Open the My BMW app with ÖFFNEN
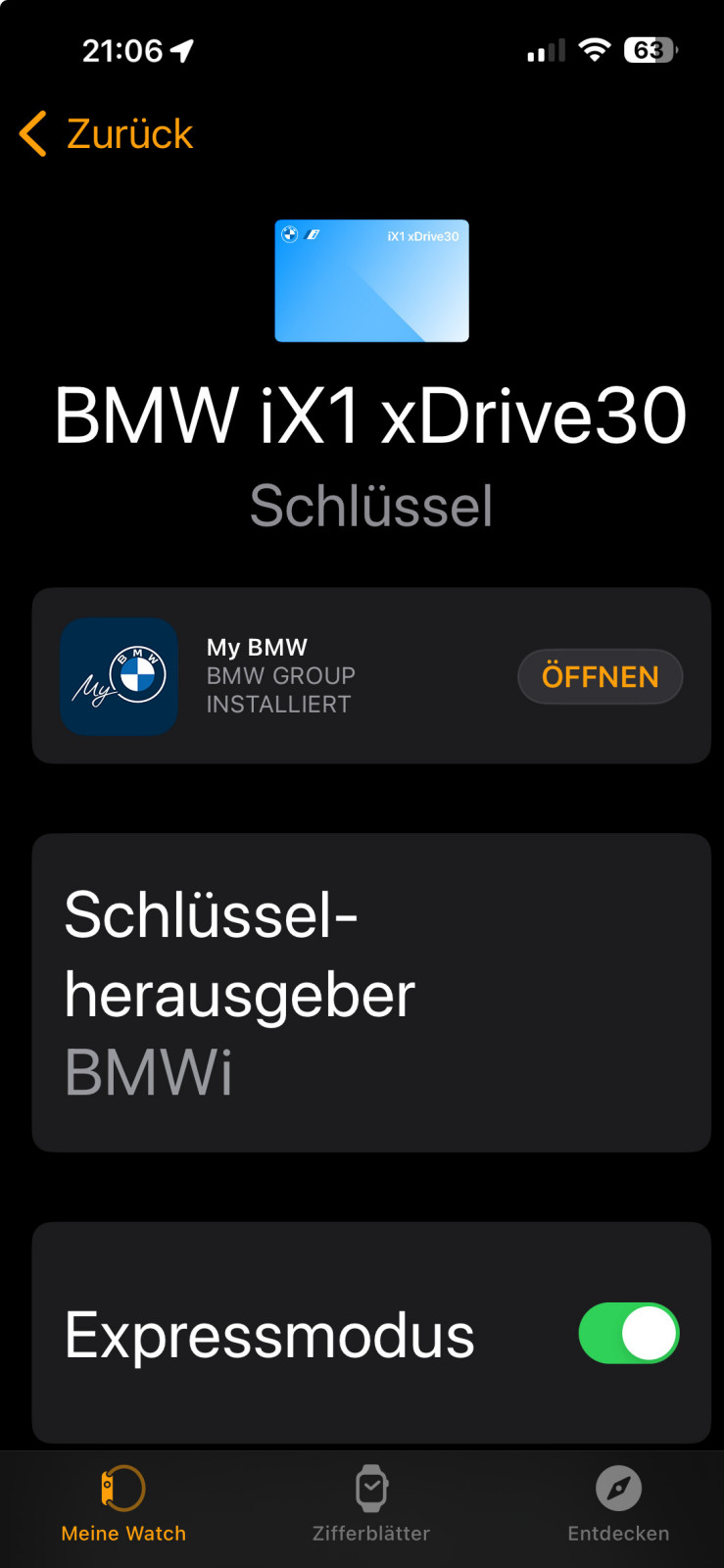This screenshot has width=724, height=1568. click(600, 676)
